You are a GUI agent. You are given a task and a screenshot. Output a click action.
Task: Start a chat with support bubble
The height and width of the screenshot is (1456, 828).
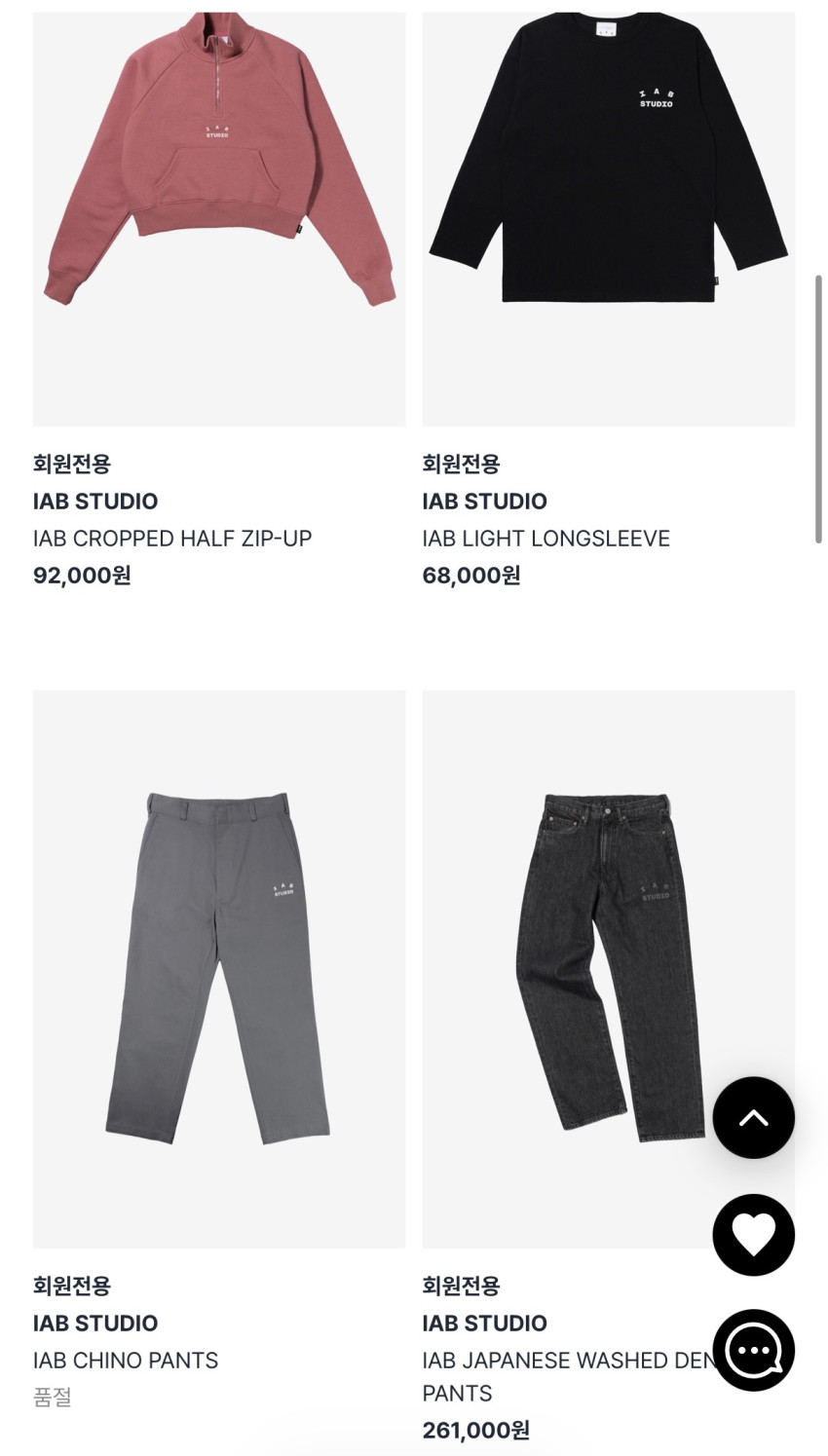tap(753, 1351)
